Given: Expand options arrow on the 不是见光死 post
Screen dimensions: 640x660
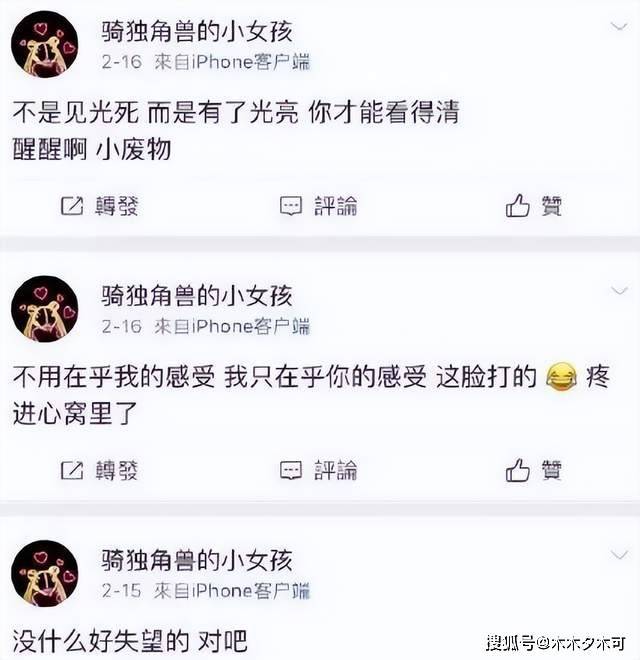Looking at the screenshot, I should point(616,27).
